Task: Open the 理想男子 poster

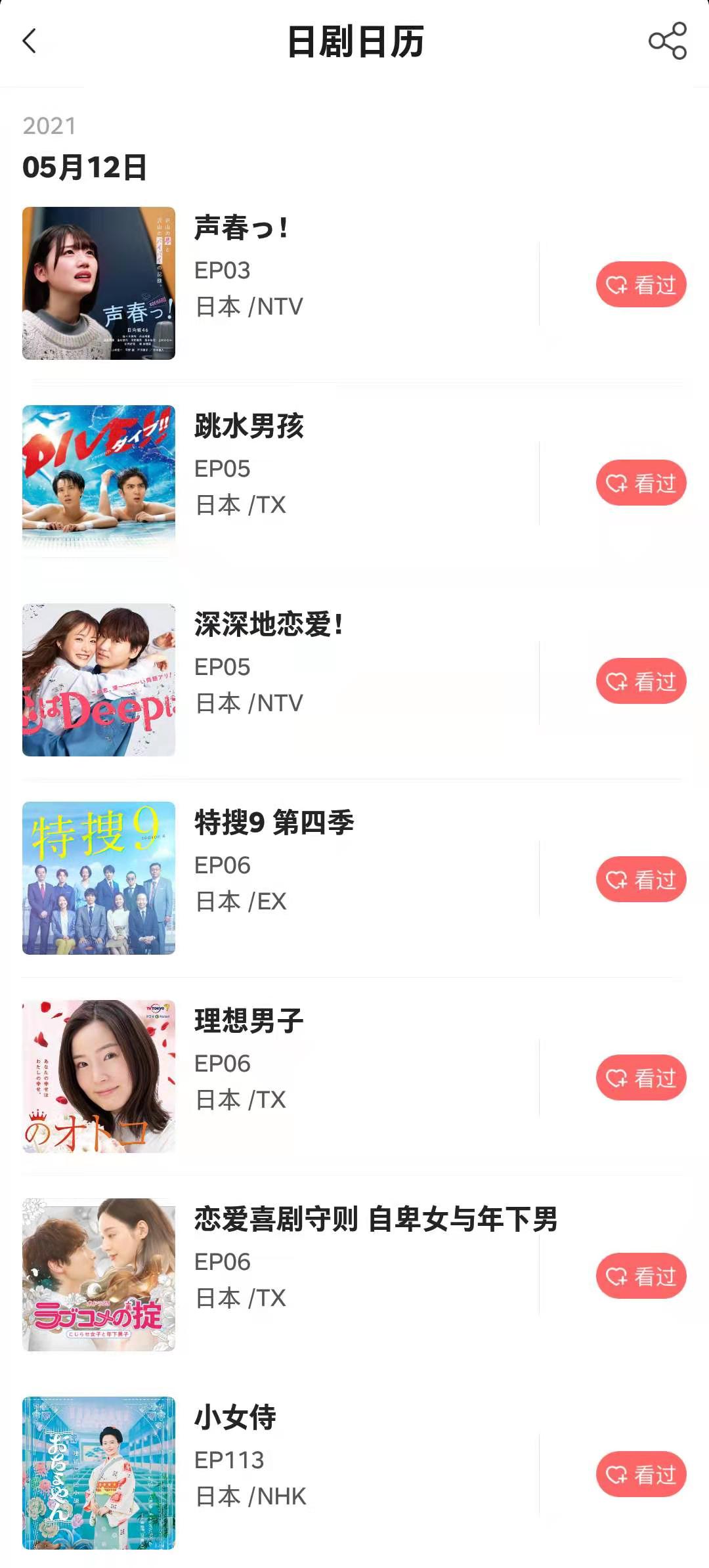Action: [x=98, y=1077]
